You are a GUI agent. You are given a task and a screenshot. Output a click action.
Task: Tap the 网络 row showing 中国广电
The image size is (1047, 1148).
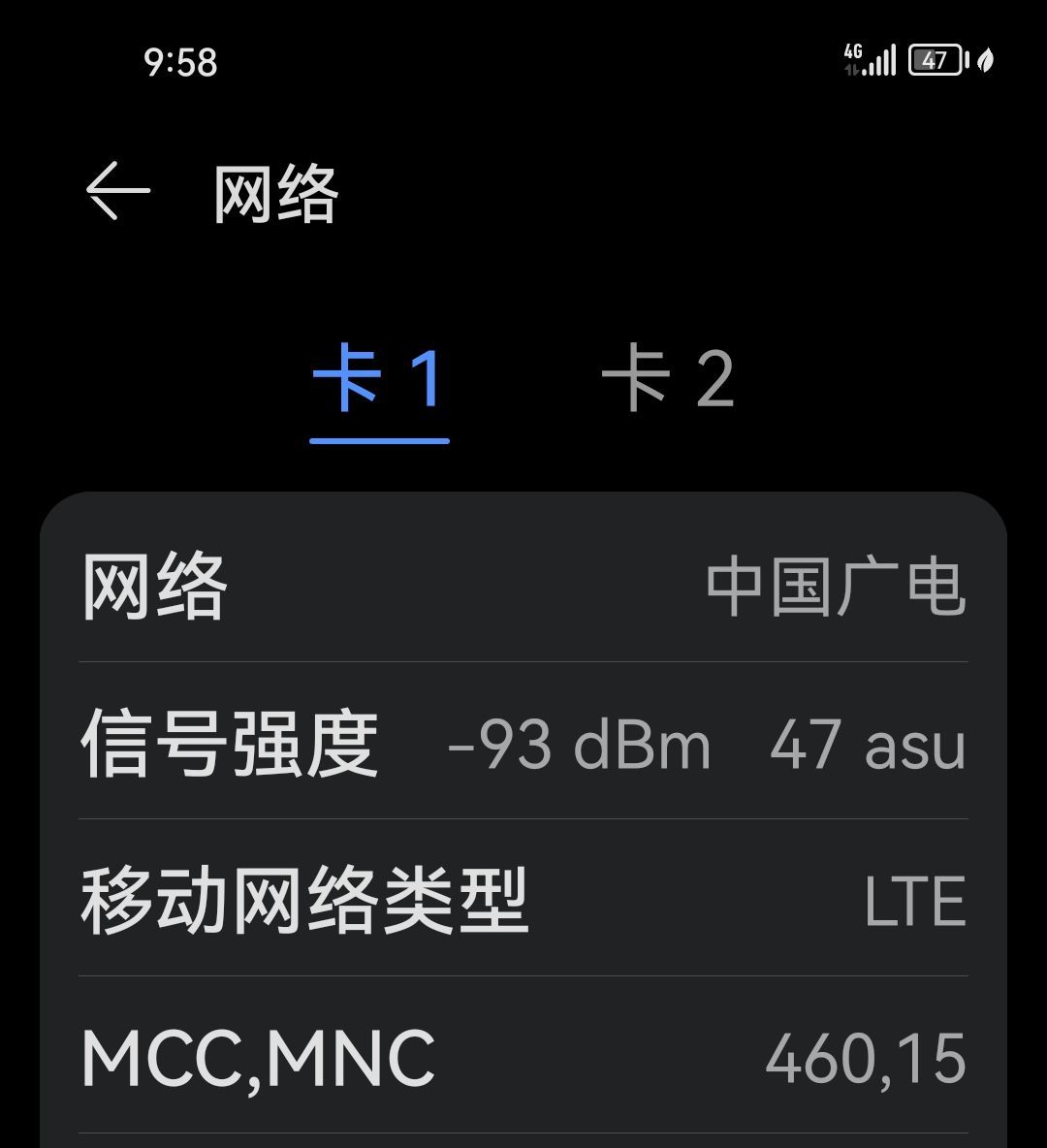coord(523,584)
